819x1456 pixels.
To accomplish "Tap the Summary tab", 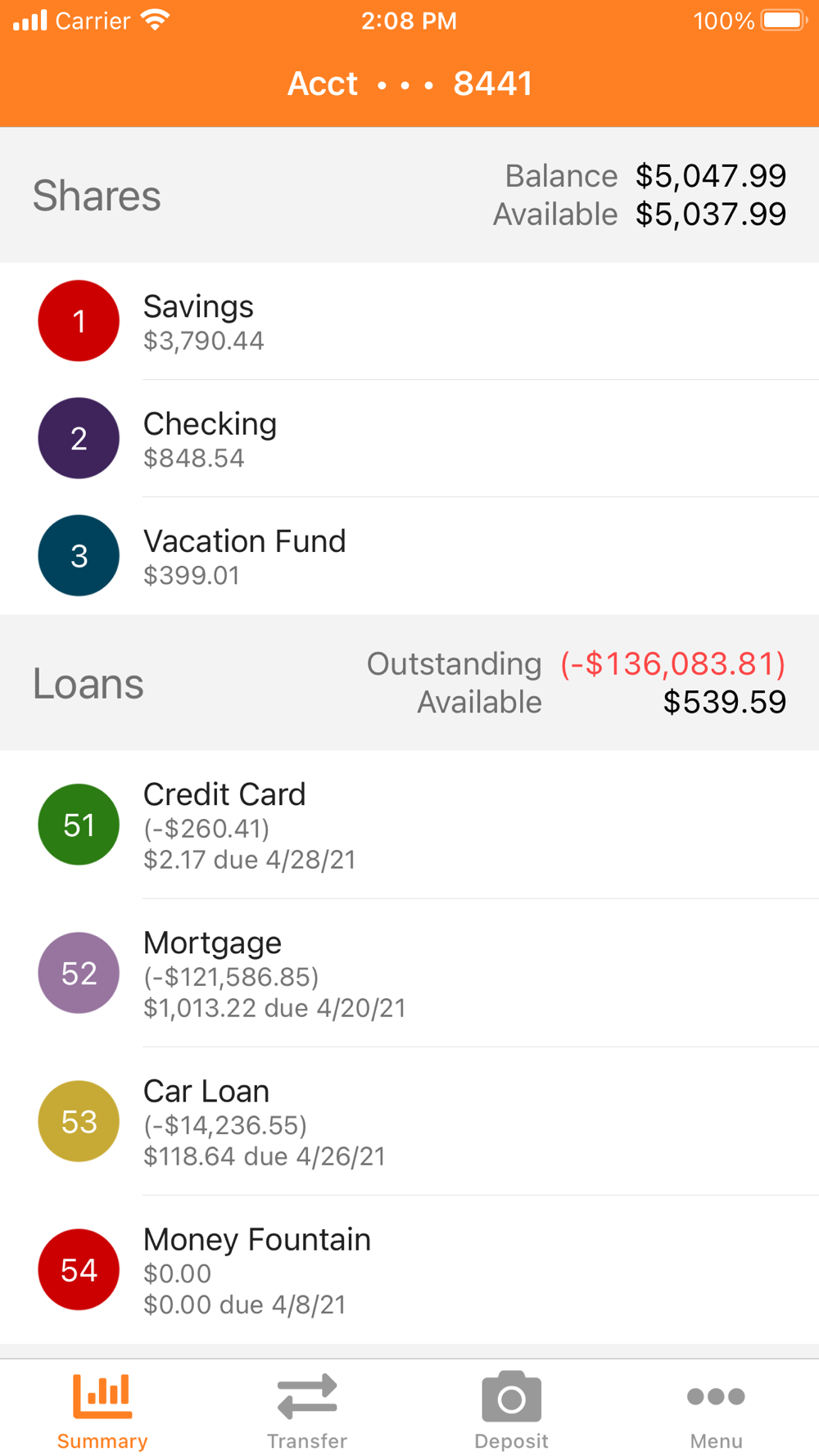I will click(102, 1410).
